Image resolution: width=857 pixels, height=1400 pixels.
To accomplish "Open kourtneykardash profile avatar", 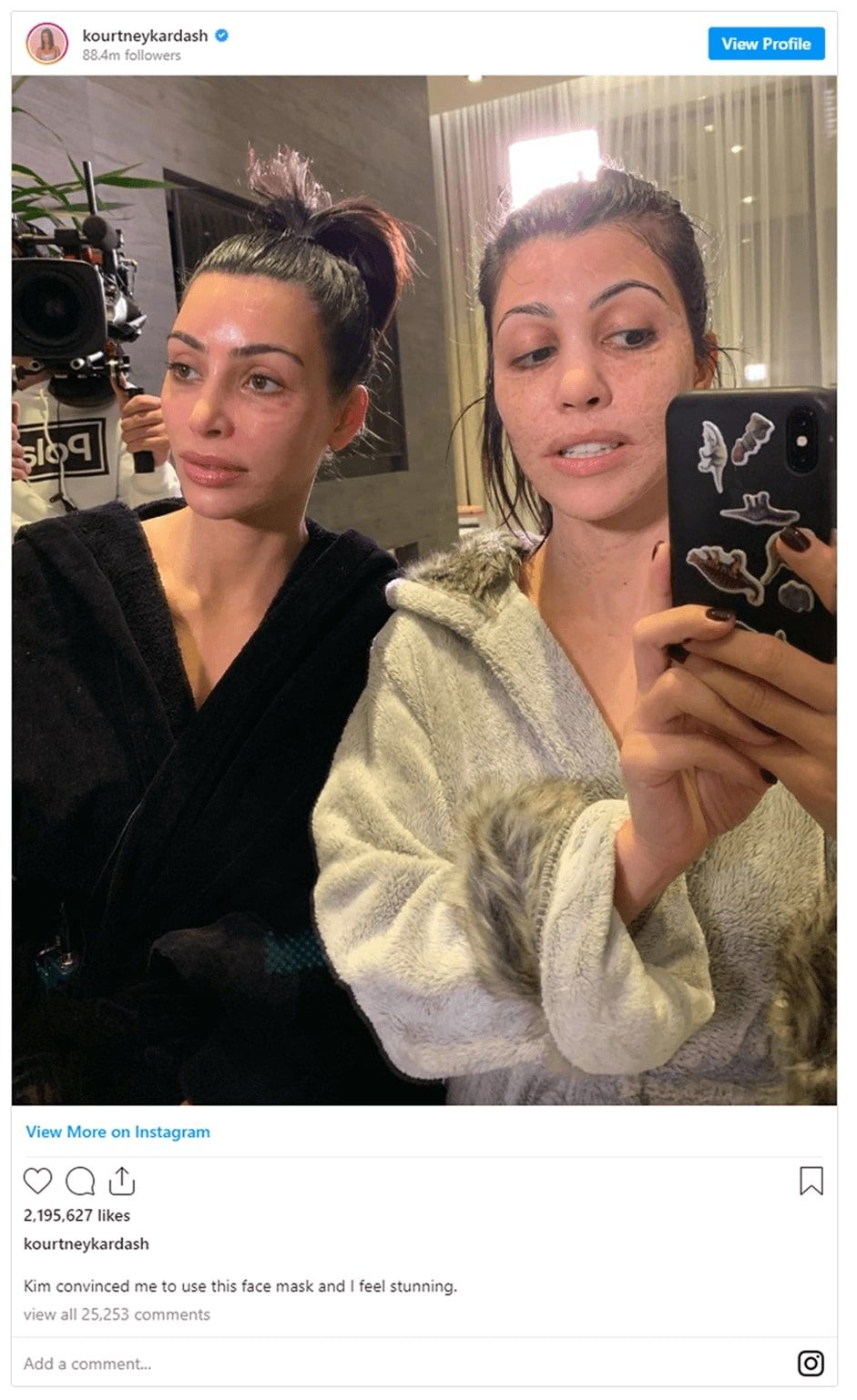I will pos(47,44).
